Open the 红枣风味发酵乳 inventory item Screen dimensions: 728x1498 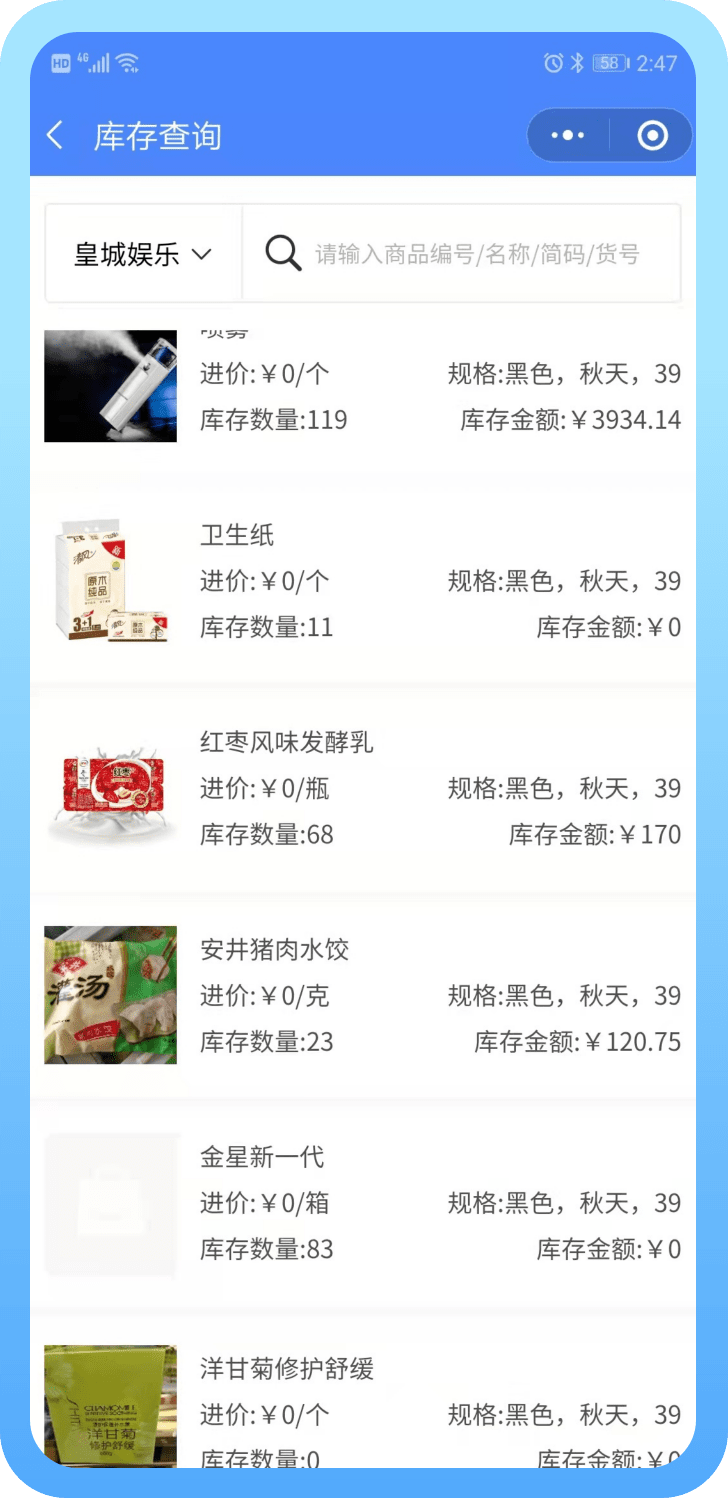tap(362, 789)
